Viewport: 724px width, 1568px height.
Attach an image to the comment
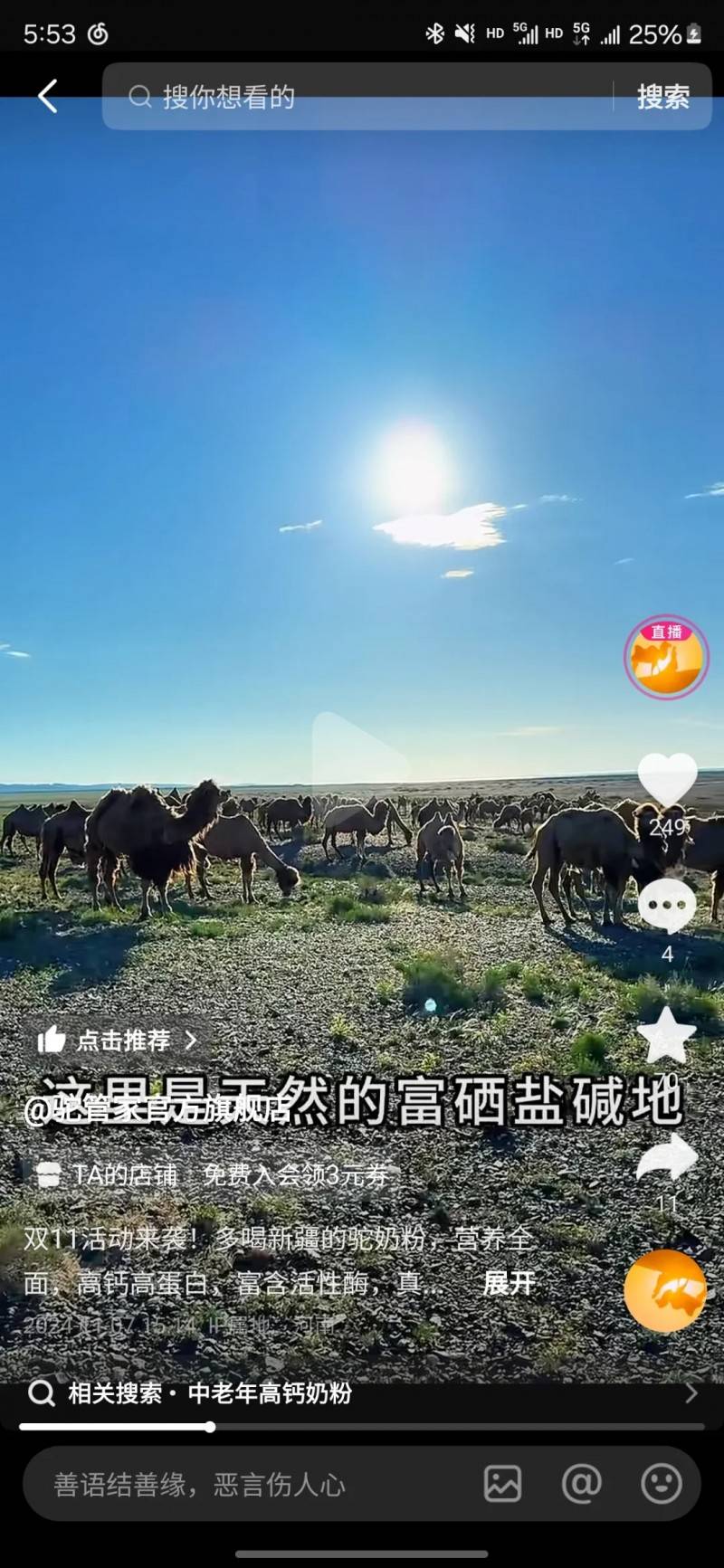point(502,1484)
